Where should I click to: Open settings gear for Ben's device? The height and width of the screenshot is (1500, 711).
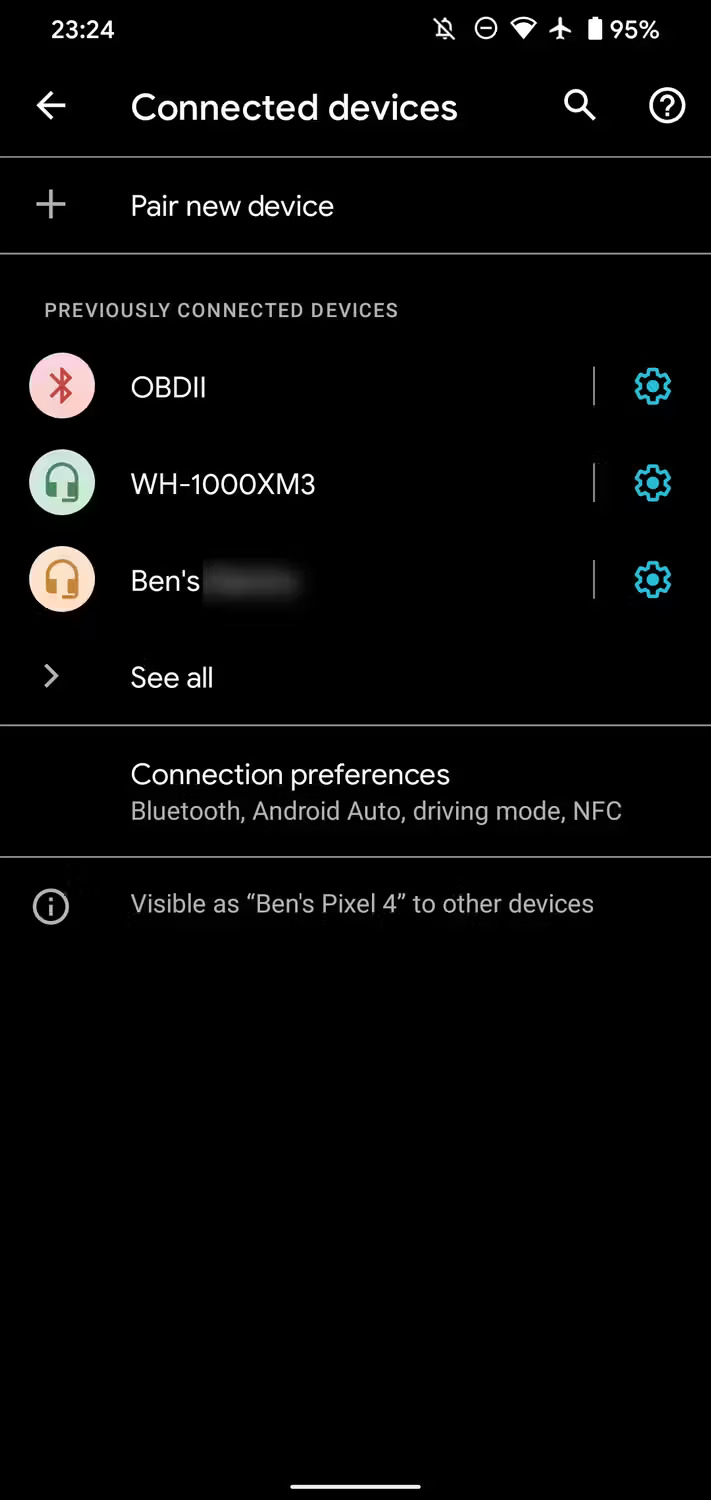coord(653,581)
